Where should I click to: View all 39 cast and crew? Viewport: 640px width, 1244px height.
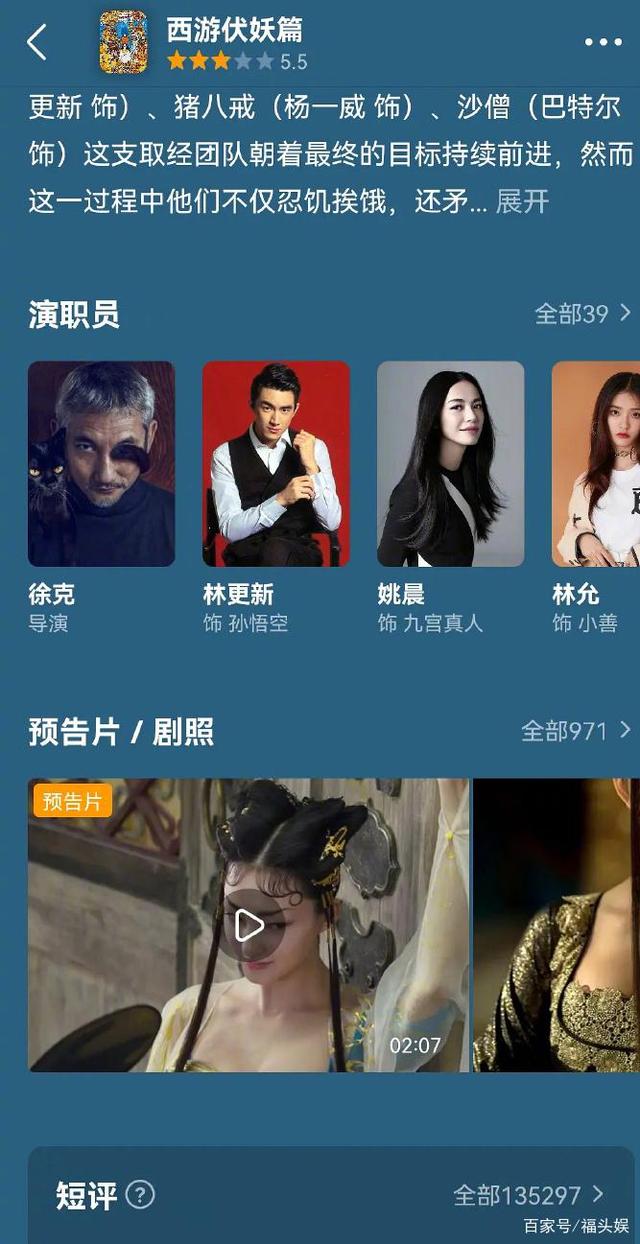(582, 314)
